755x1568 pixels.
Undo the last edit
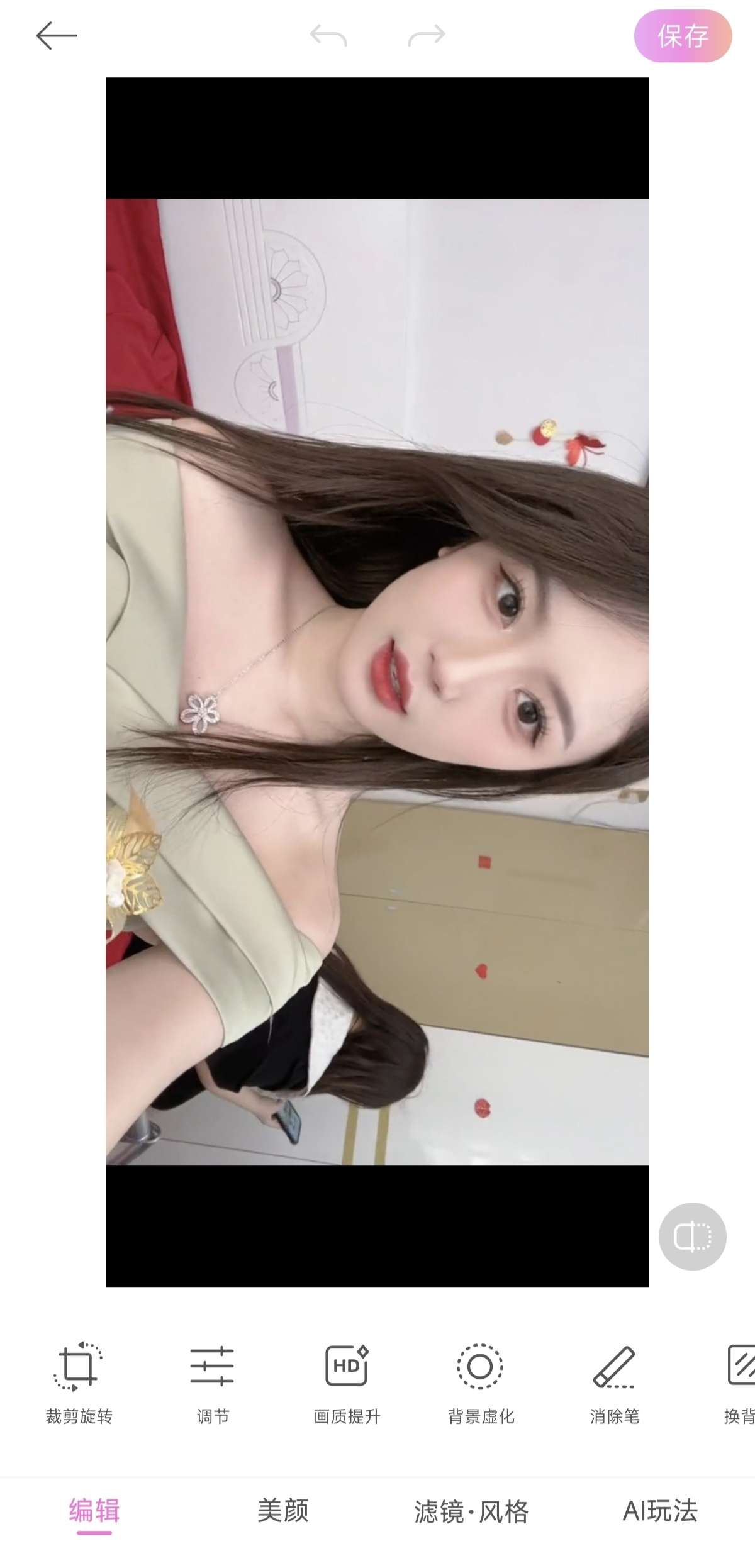(328, 36)
